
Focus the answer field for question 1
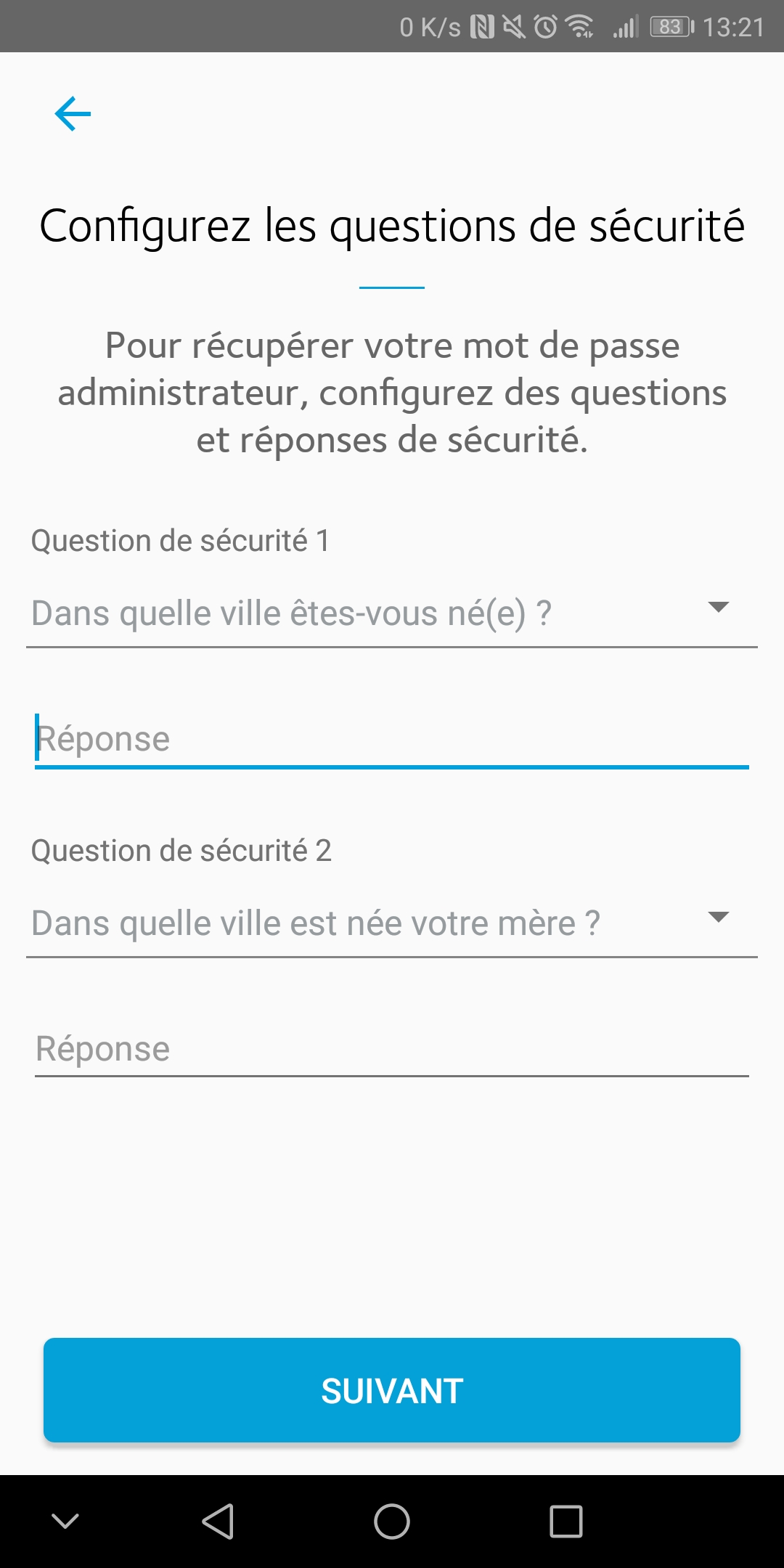pyautogui.click(x=392, y=739)
